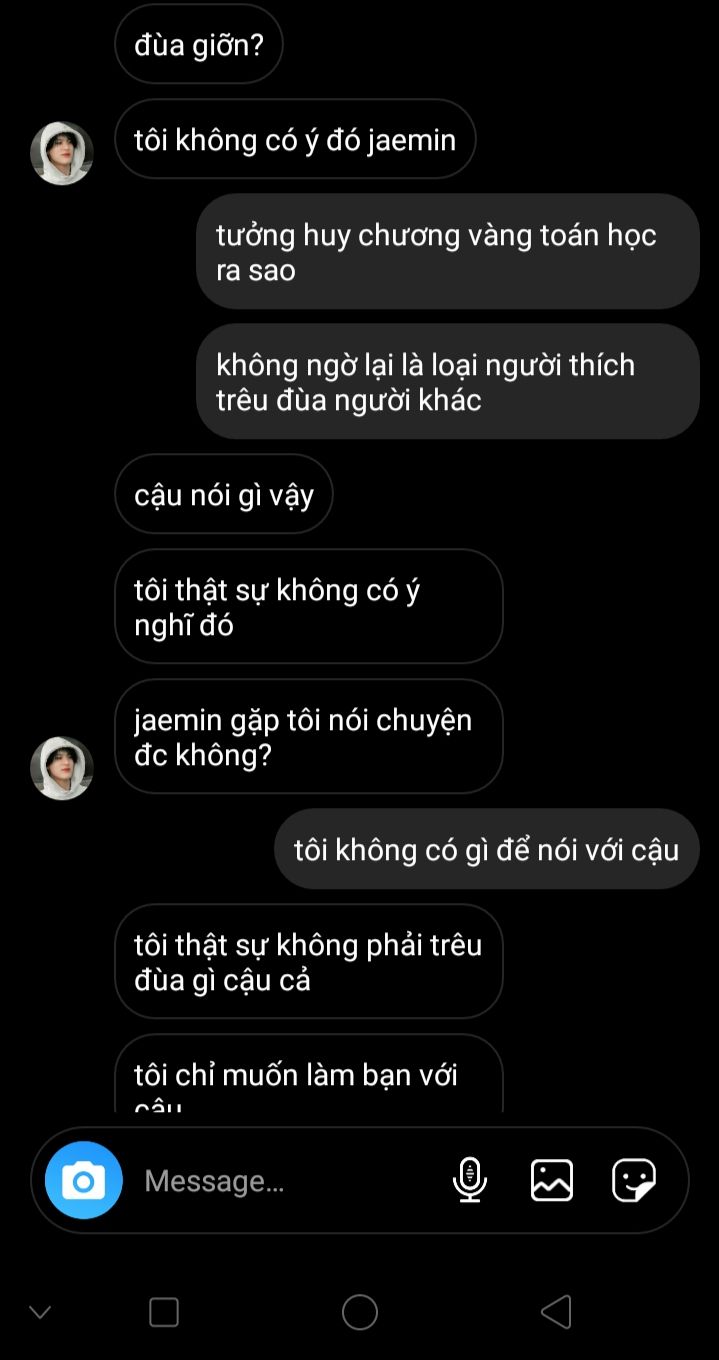The height and width of the screenshot is (1360, 719).
Task: Open recent apps overview
Action: [x=164, y=1311]
